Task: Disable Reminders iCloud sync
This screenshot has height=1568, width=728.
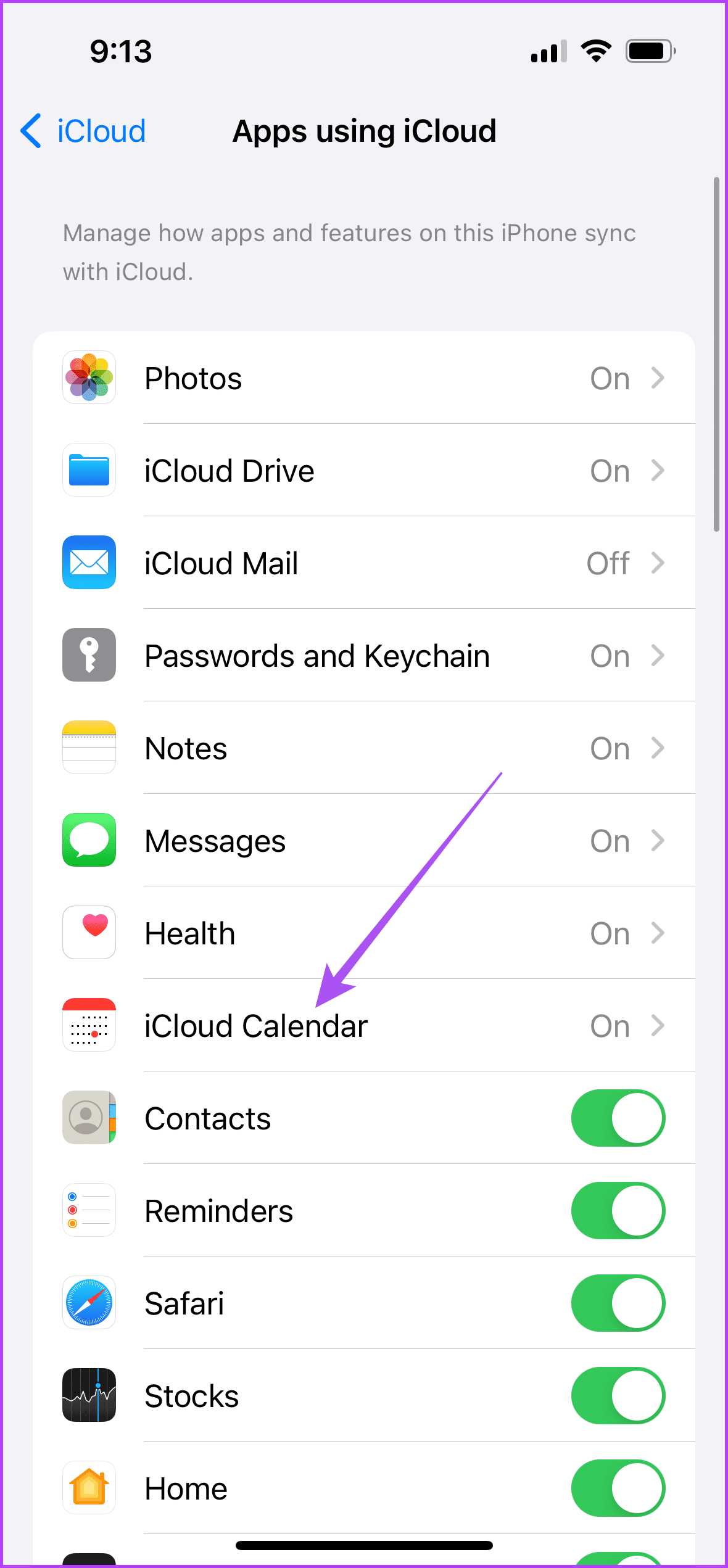Action: coord(618,1211)
